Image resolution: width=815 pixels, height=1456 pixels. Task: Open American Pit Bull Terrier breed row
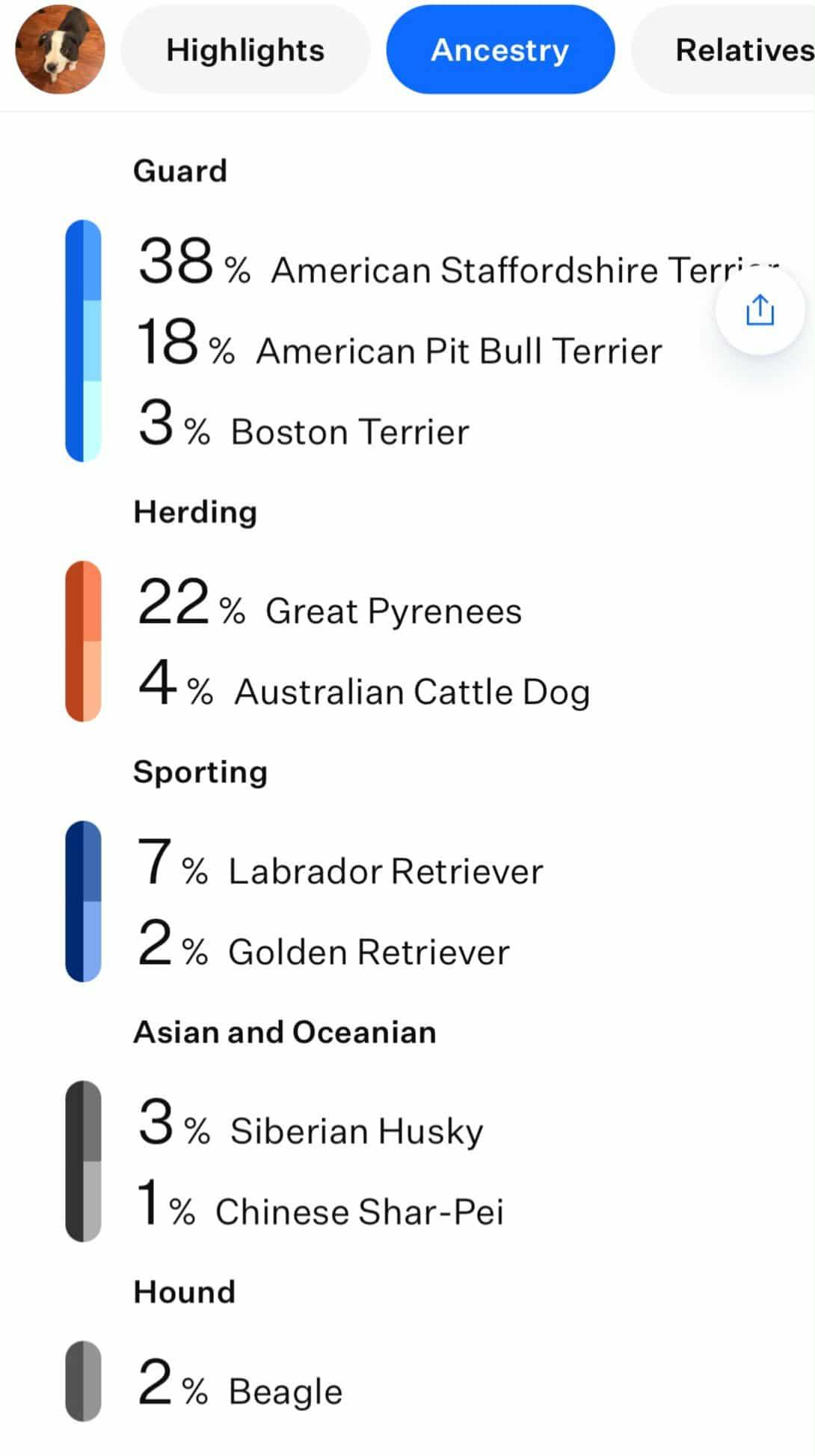(x=419, y=348)
